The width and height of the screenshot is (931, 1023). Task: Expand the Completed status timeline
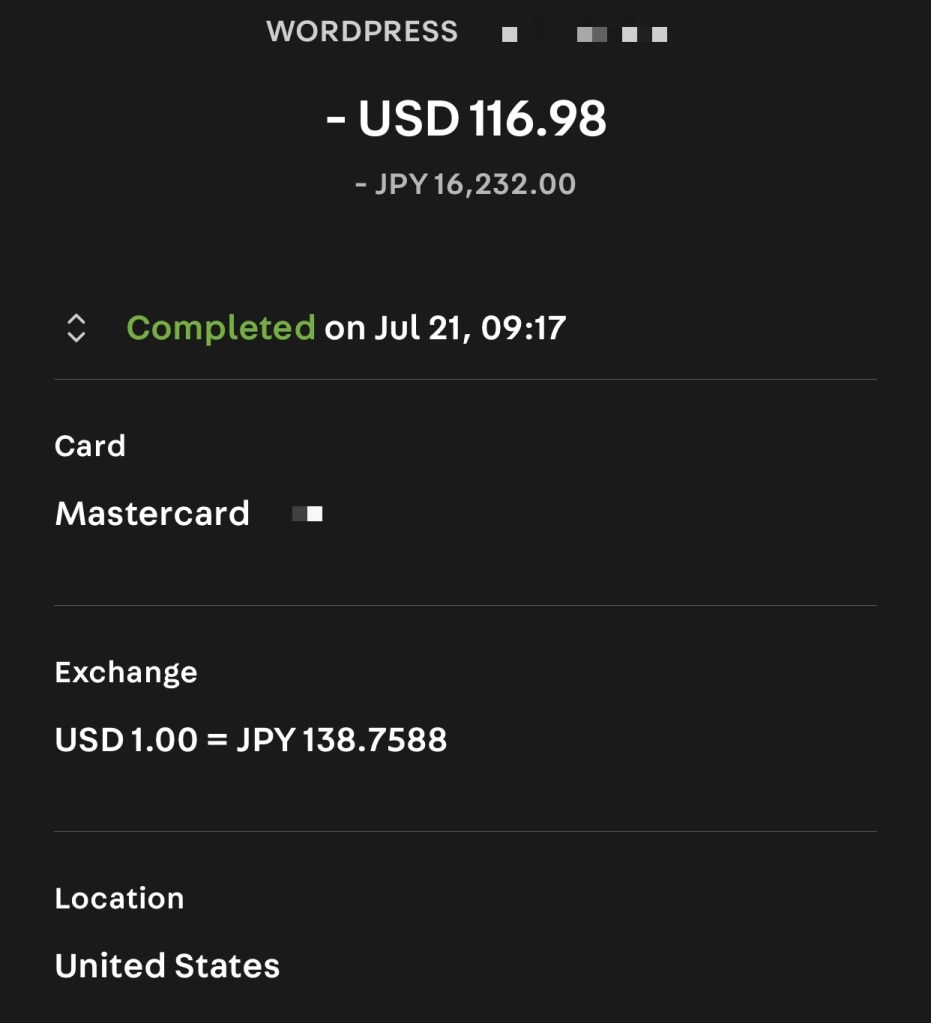pyautogui.click(x=76, y=328)
